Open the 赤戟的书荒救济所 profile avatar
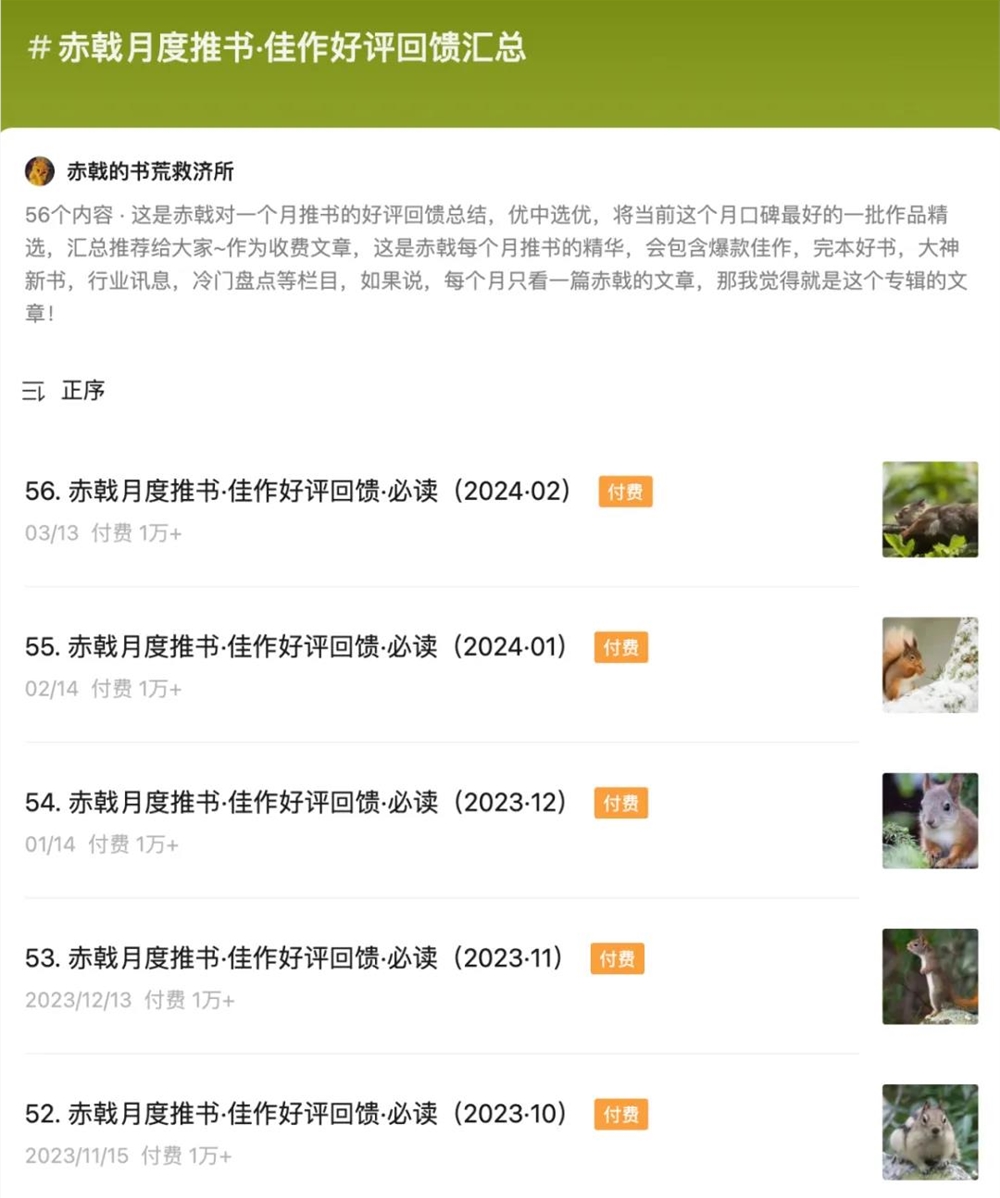This screenshot has height=1198, width=1000. (37, 171)
